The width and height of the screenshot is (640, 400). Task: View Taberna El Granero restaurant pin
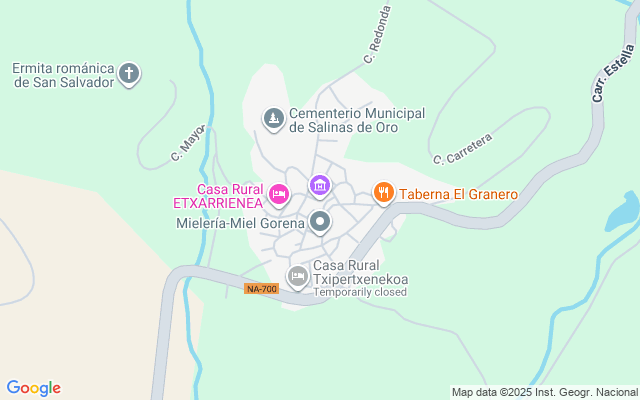point(383,194)
